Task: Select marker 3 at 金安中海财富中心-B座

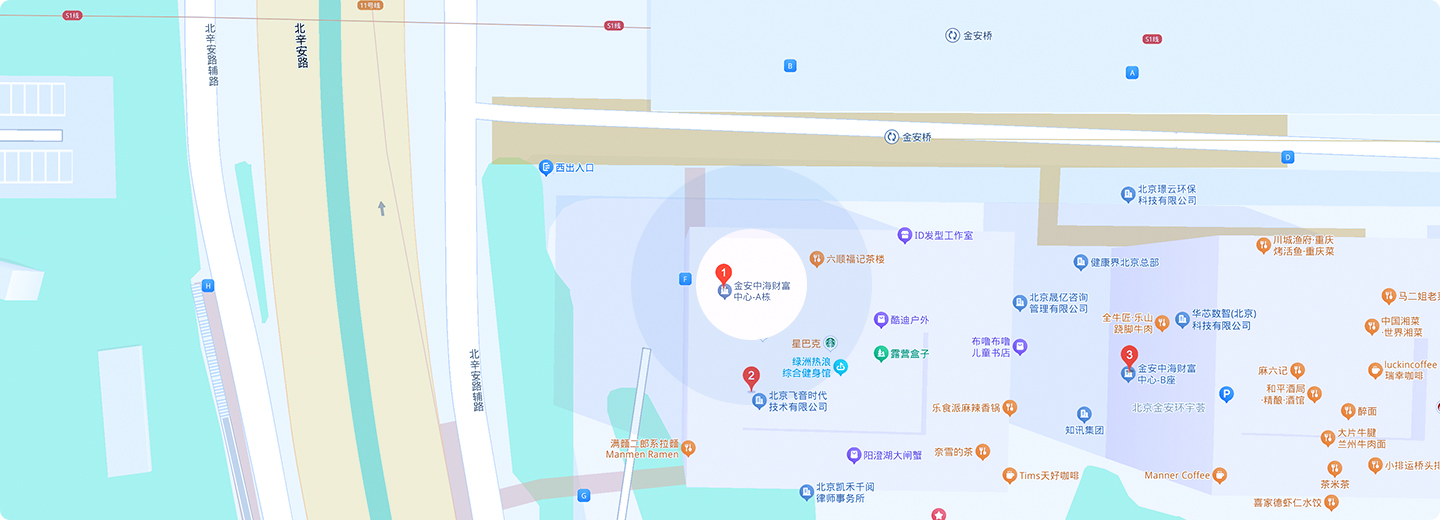Action: click(1129, 355)
